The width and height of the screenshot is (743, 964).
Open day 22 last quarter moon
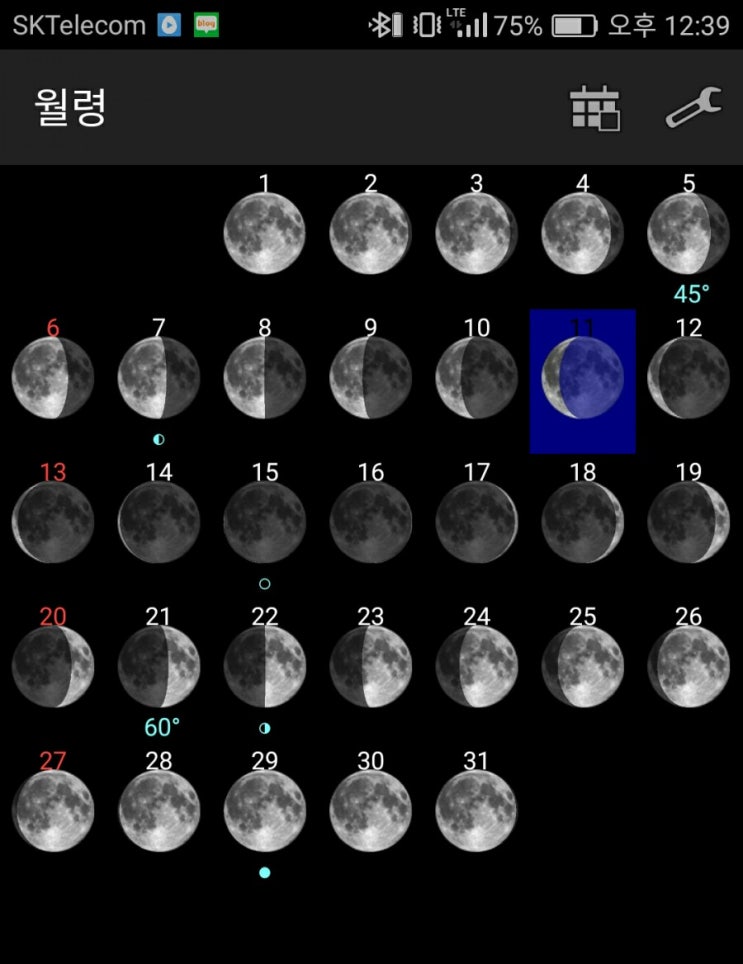(x=264, y=667)
